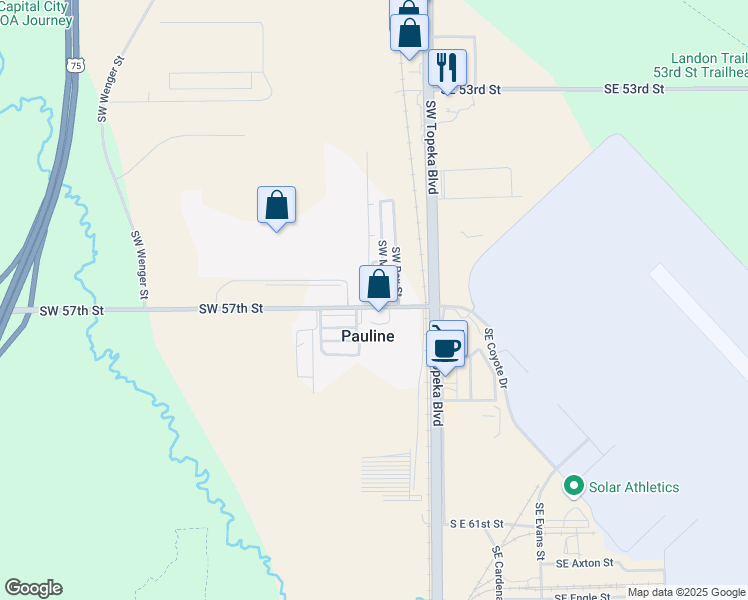Viewport: 748px width, 600px height.
Task: Open the shopping marker east of SW Wenger St
Action: point(276,206)
